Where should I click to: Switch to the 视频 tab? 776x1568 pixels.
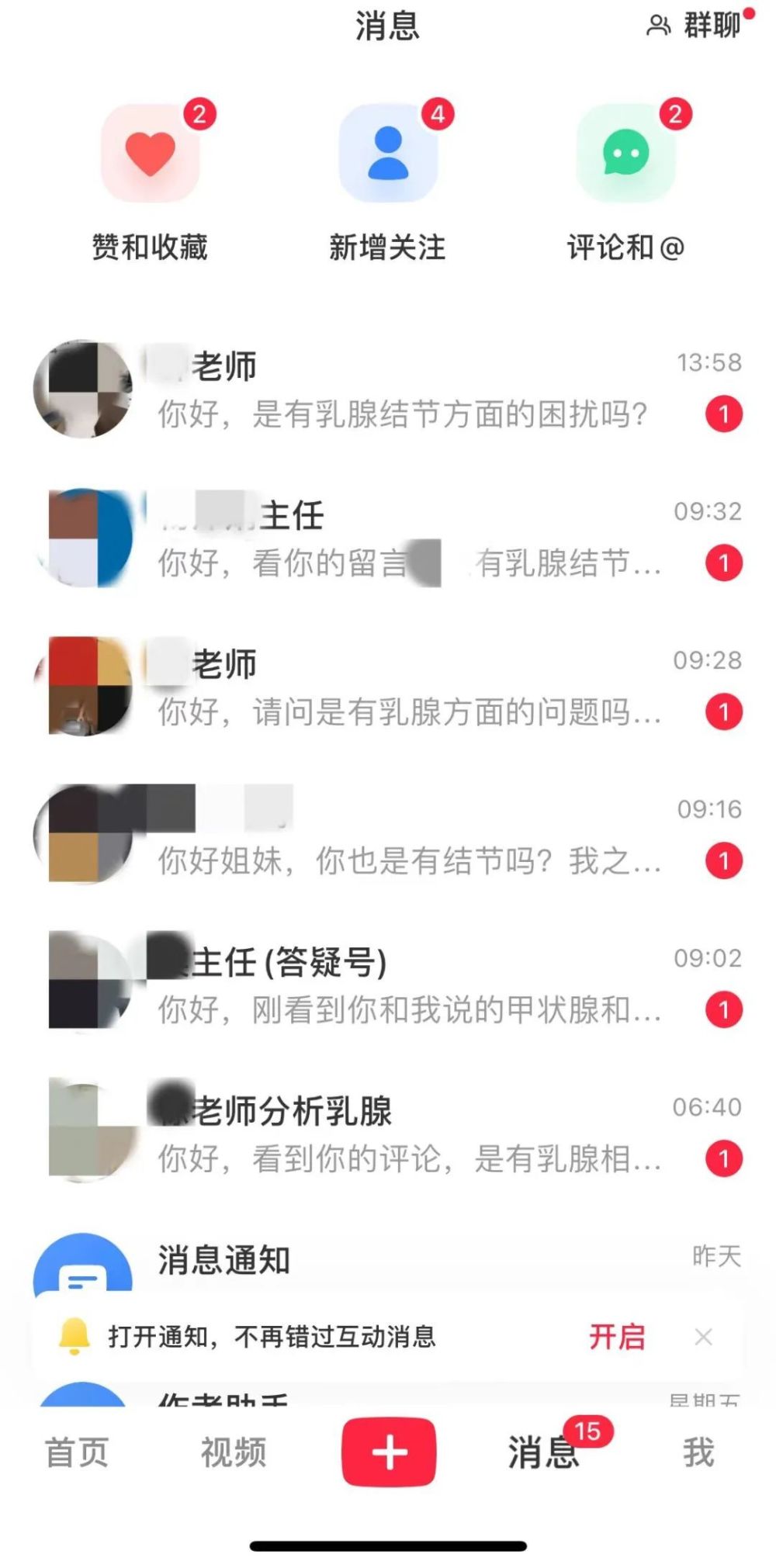coord(234,1452)
